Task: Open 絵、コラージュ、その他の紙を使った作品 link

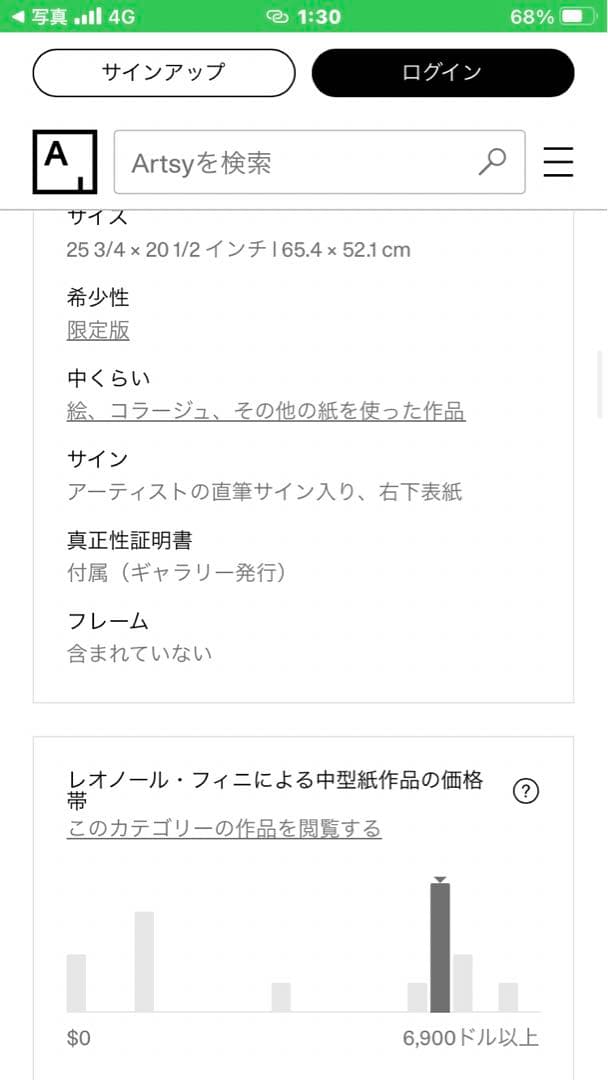Action: pos(266,411)
